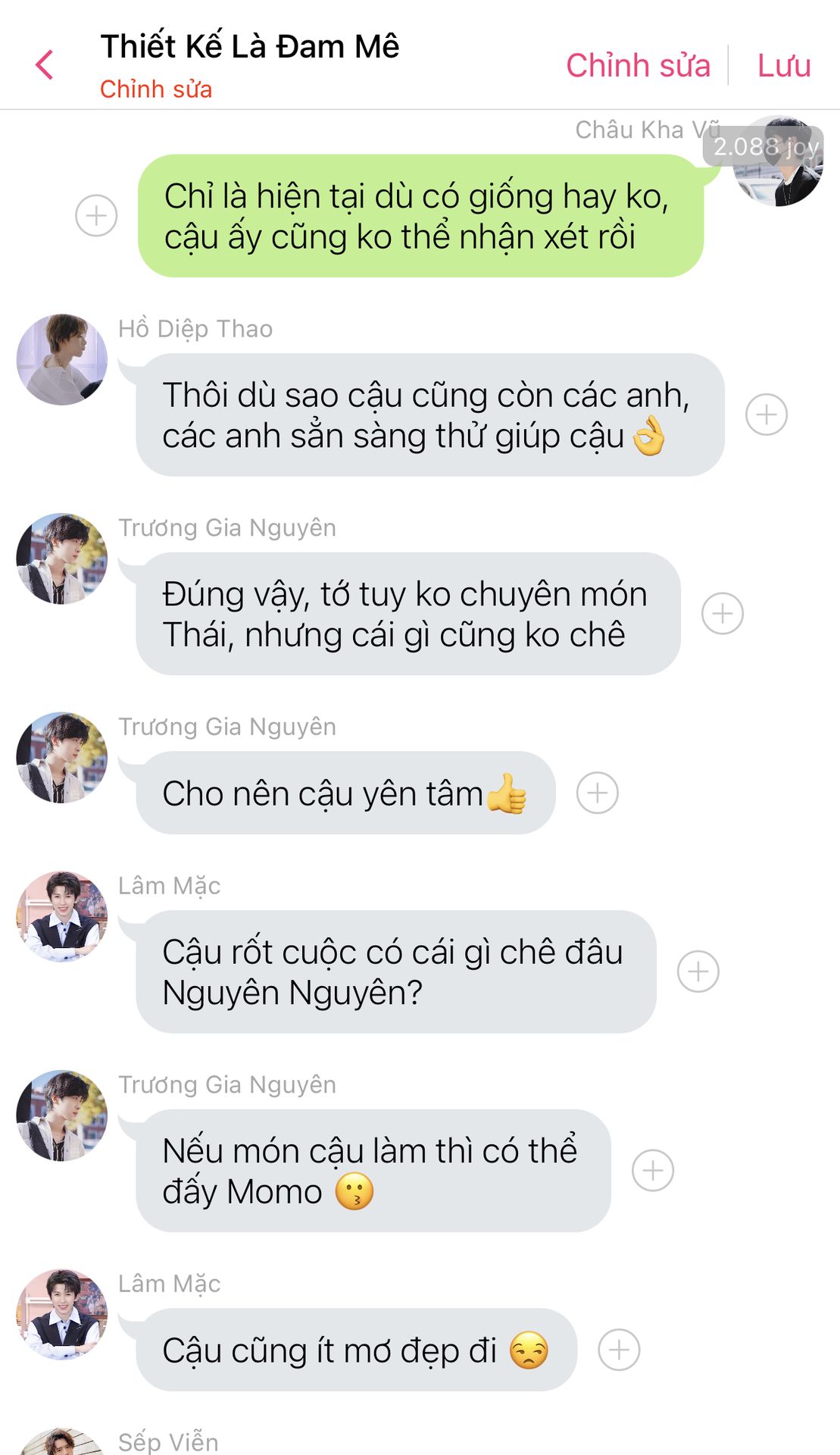Go back with the top-left arrow
Screen dimensions: 840x1455
click(45, 65)
